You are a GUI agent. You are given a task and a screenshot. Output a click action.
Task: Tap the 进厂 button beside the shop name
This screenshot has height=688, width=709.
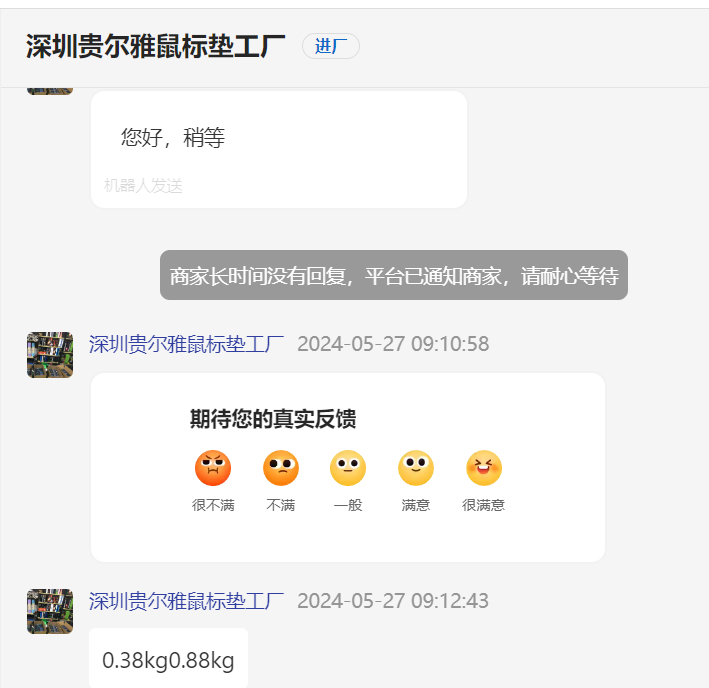pyautogui.click(x=330, y=46)
